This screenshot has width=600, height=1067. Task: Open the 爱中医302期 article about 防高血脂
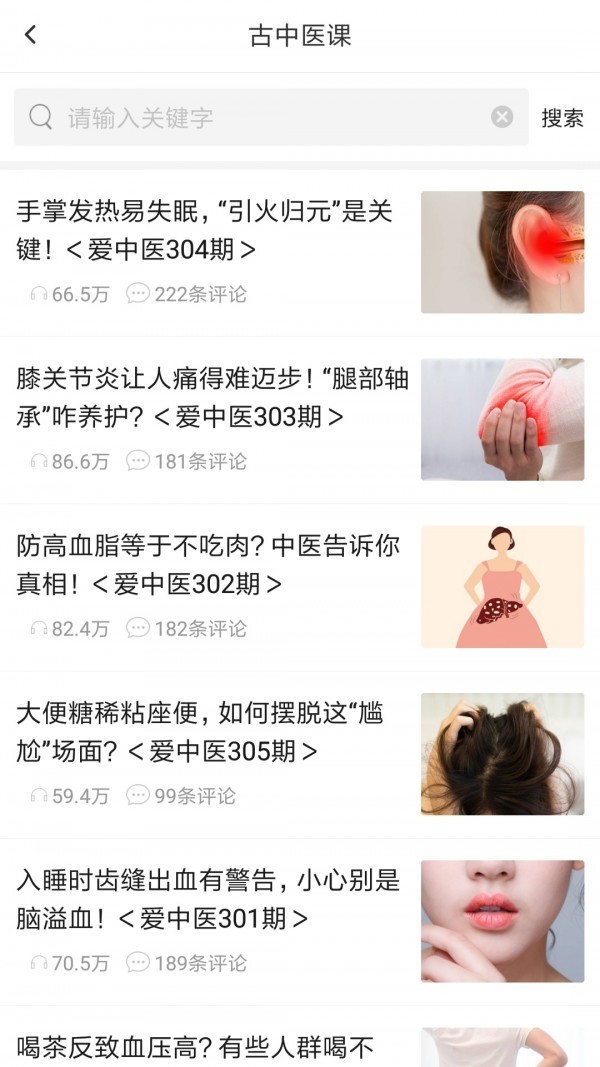point(212,564)
